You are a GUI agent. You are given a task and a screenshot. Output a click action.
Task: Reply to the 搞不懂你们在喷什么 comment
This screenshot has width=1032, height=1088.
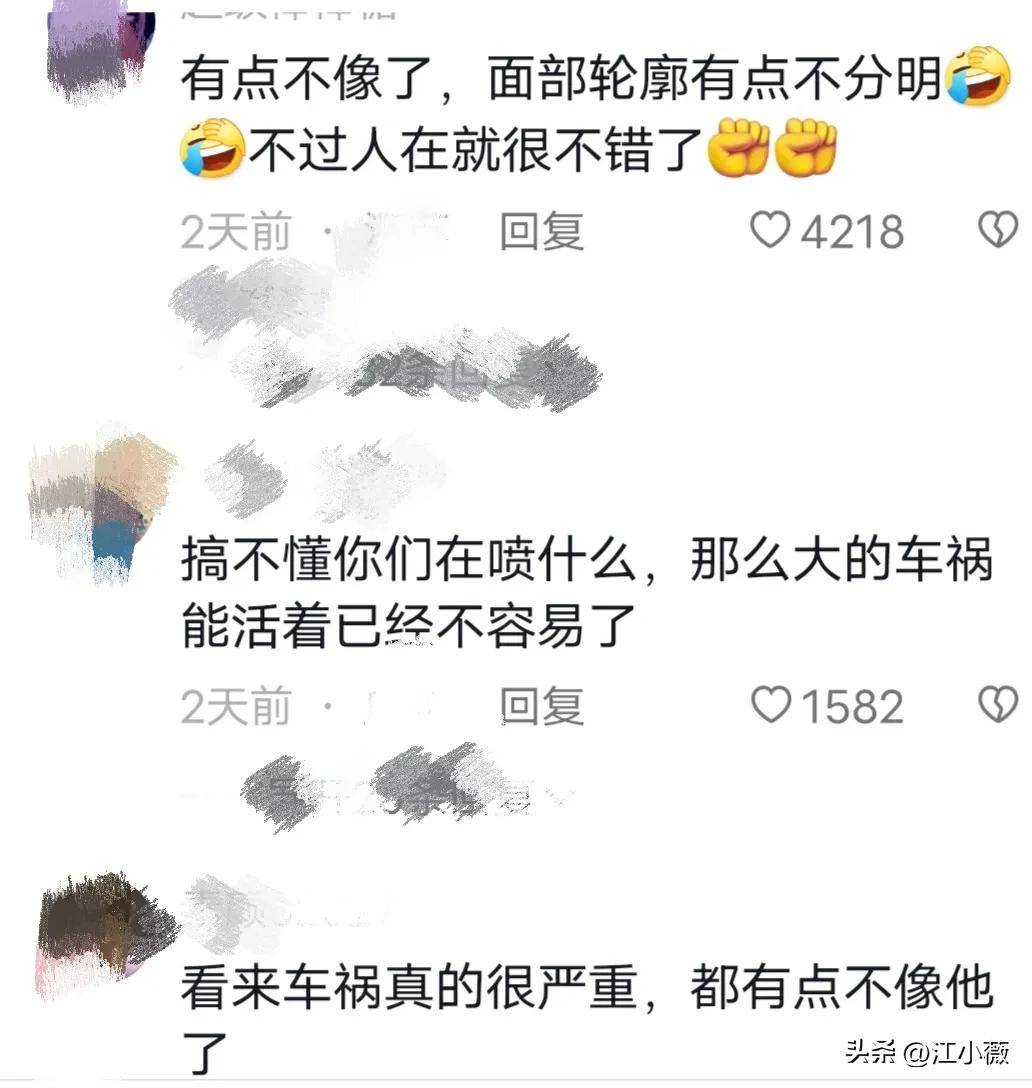[x=541, y=707]
